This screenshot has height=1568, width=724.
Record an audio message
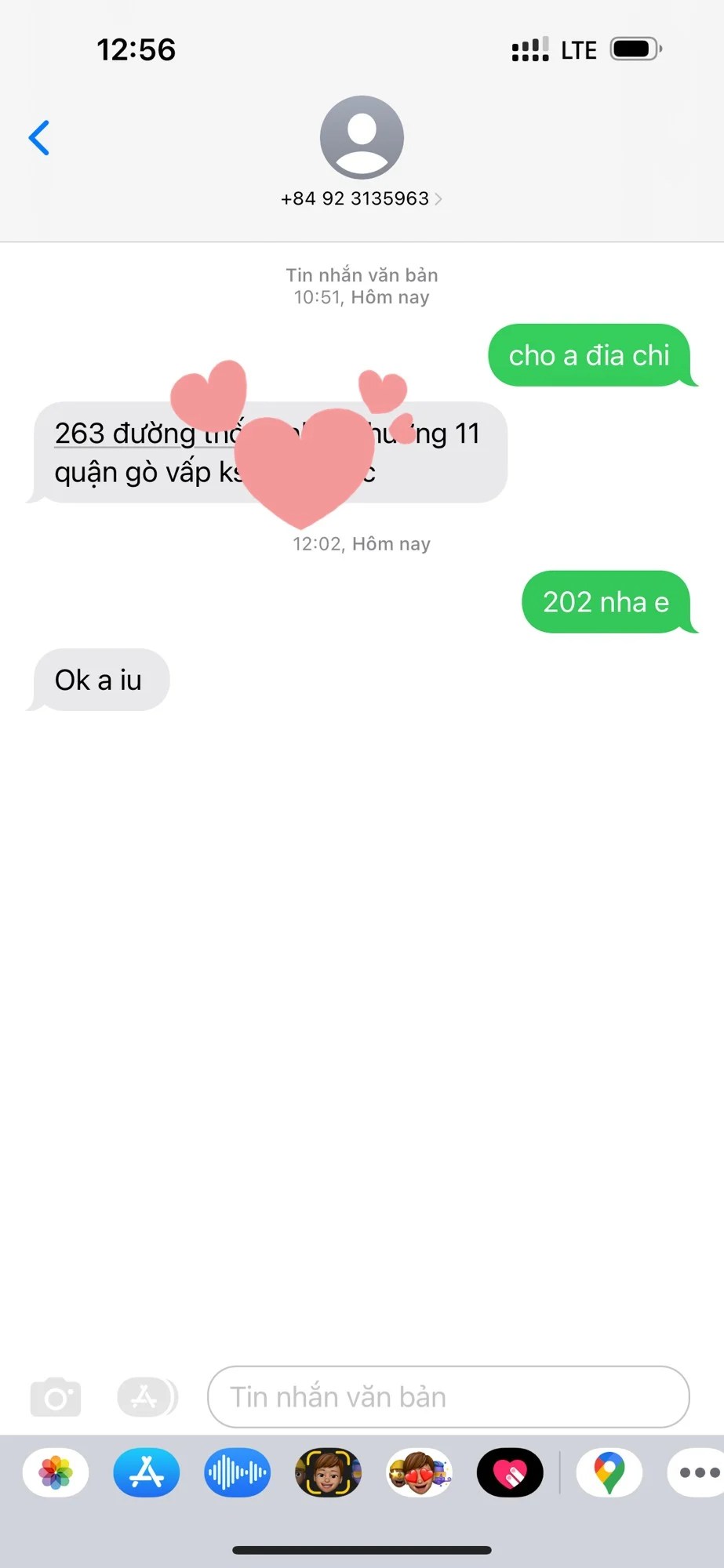pyautogui.click(x=238, y=1472)
